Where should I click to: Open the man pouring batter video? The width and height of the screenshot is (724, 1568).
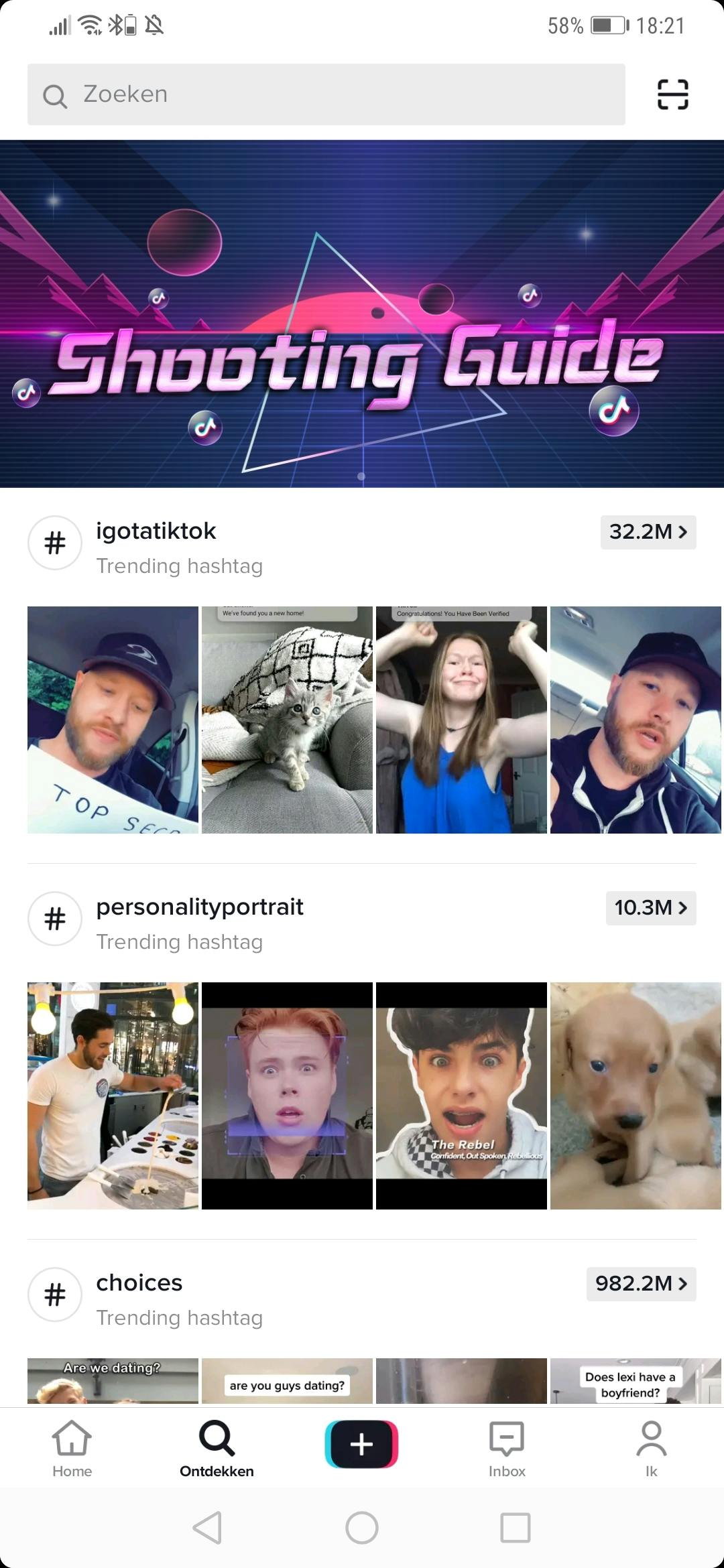pos(113,1096)
